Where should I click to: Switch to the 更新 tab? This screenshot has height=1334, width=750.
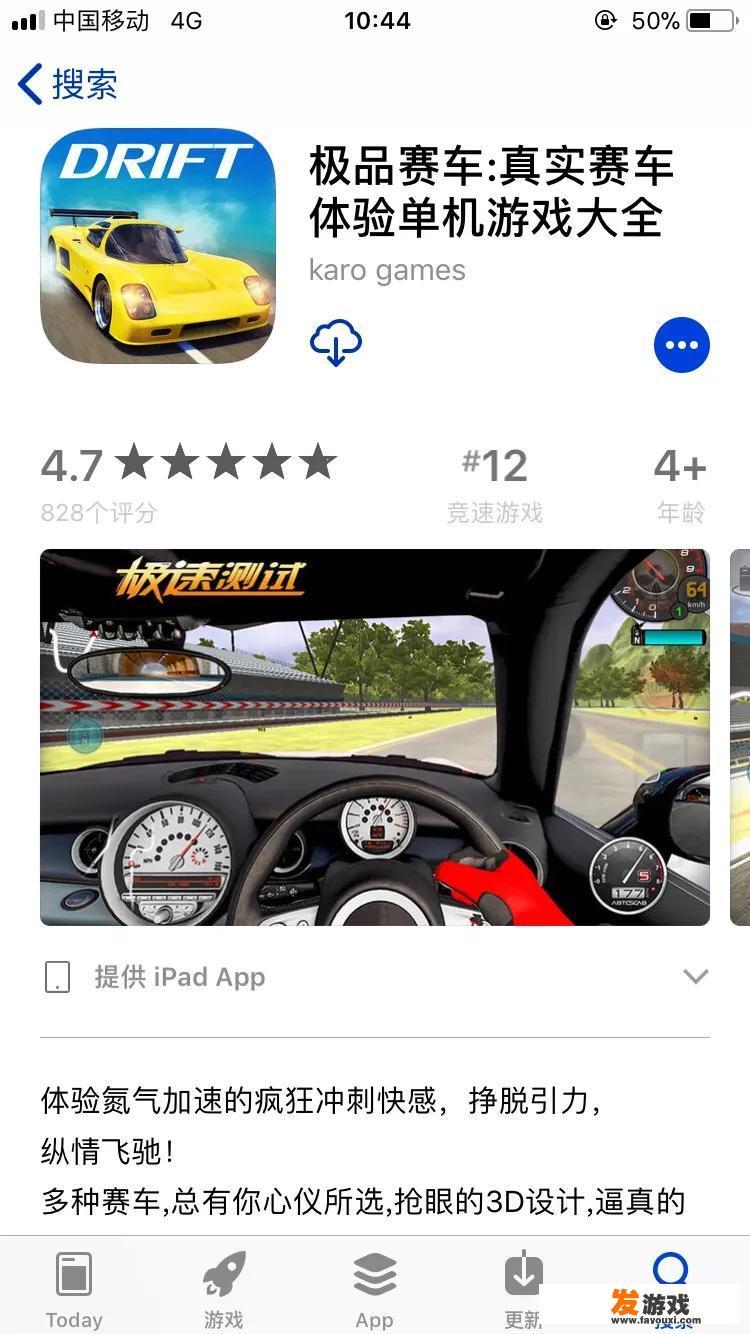click(524, 1285)
